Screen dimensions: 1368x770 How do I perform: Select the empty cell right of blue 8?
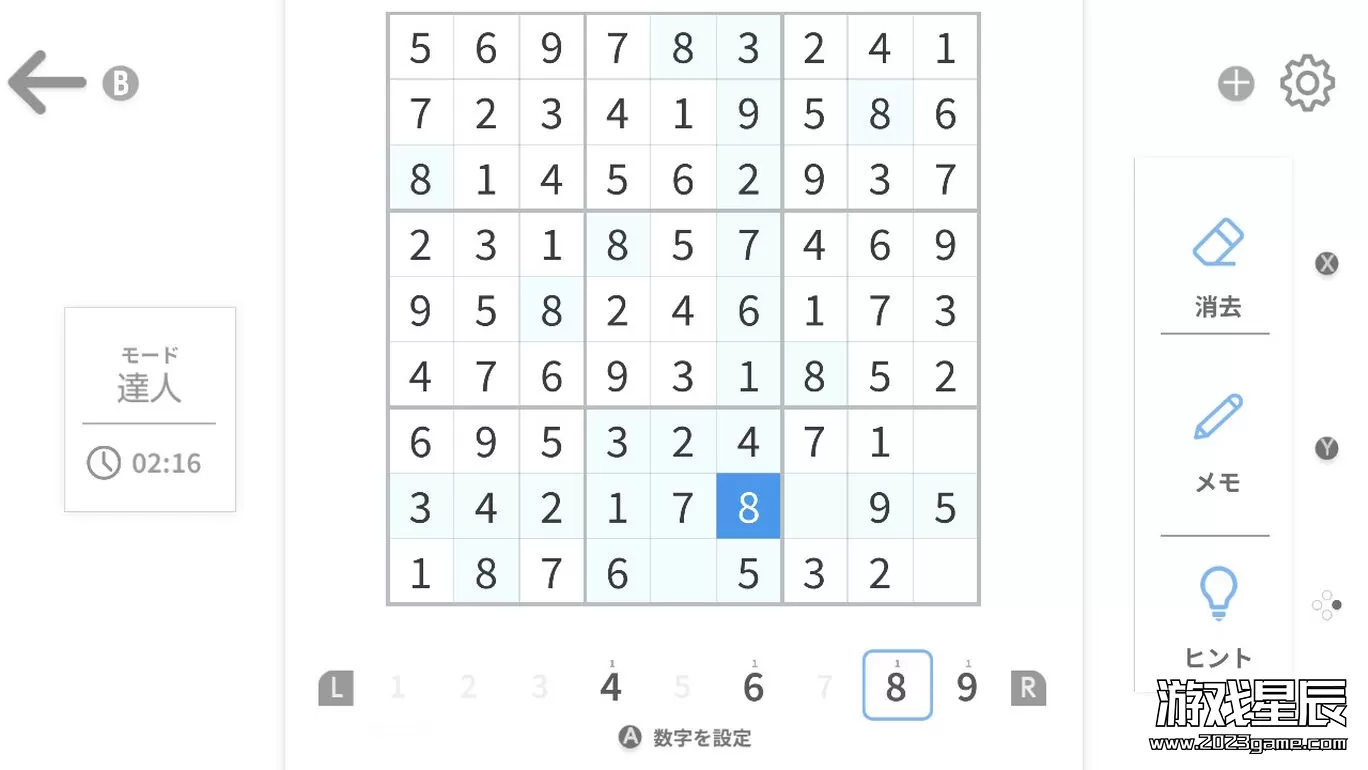click(x=813, y=507)
